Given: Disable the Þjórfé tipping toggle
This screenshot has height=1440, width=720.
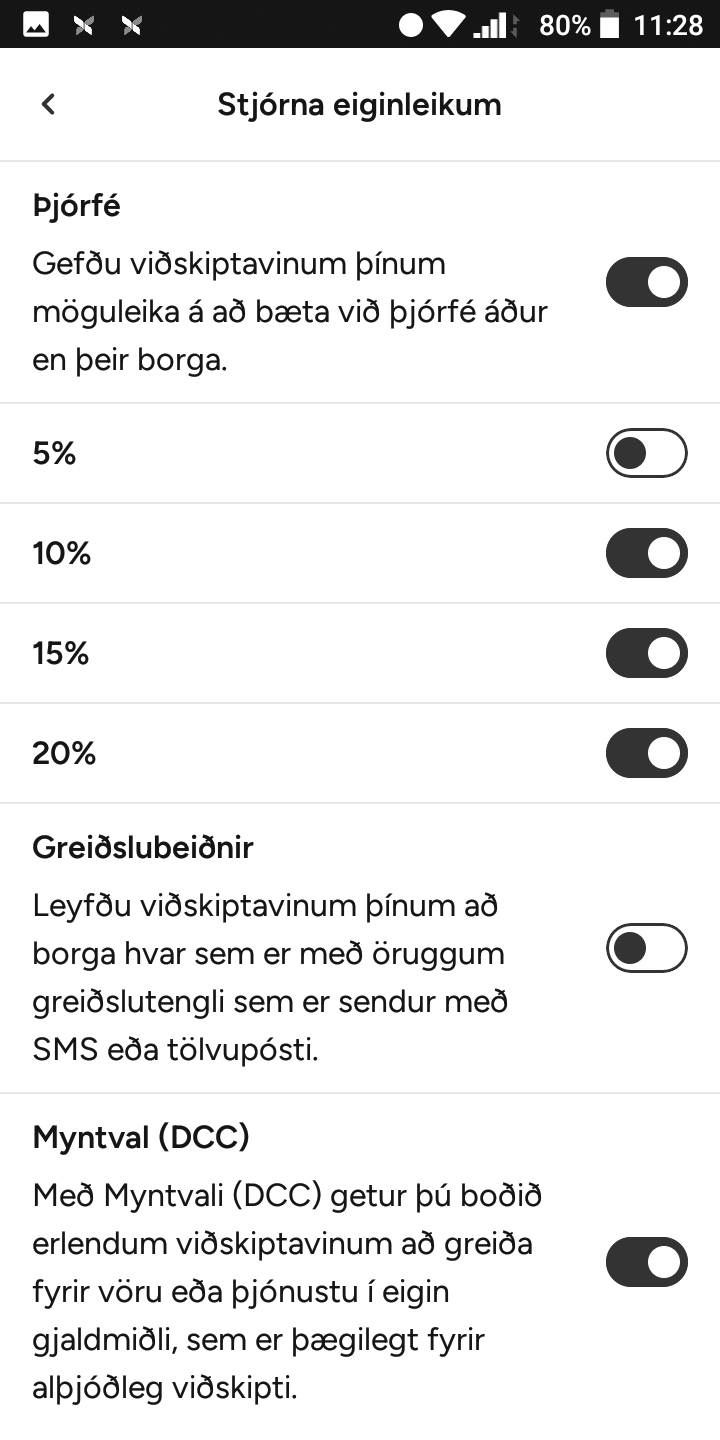Looking at the screenshot, I should pyautogui.click(x=647, y=282).
